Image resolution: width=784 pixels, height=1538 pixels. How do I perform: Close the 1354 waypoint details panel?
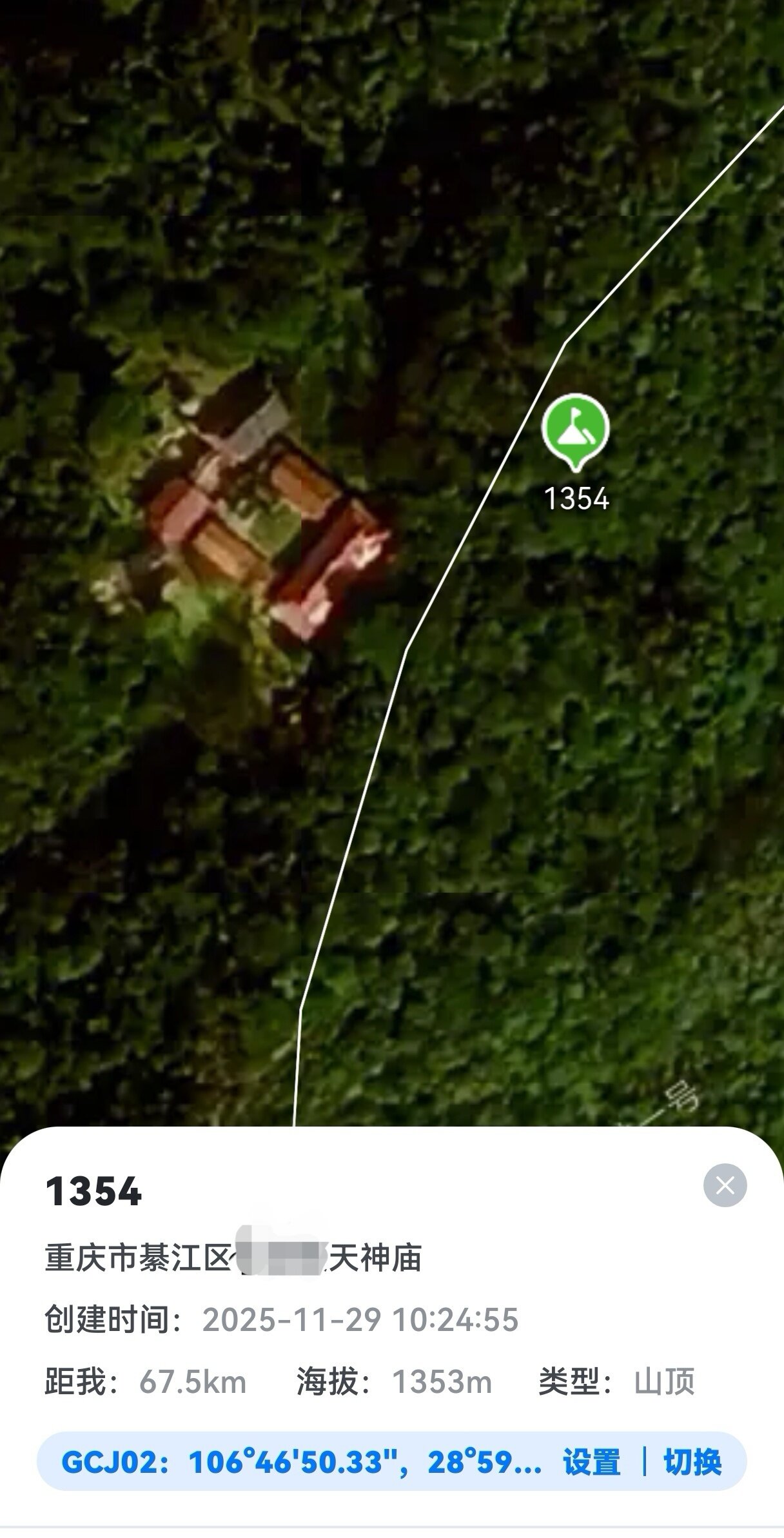pos(725,1185)
